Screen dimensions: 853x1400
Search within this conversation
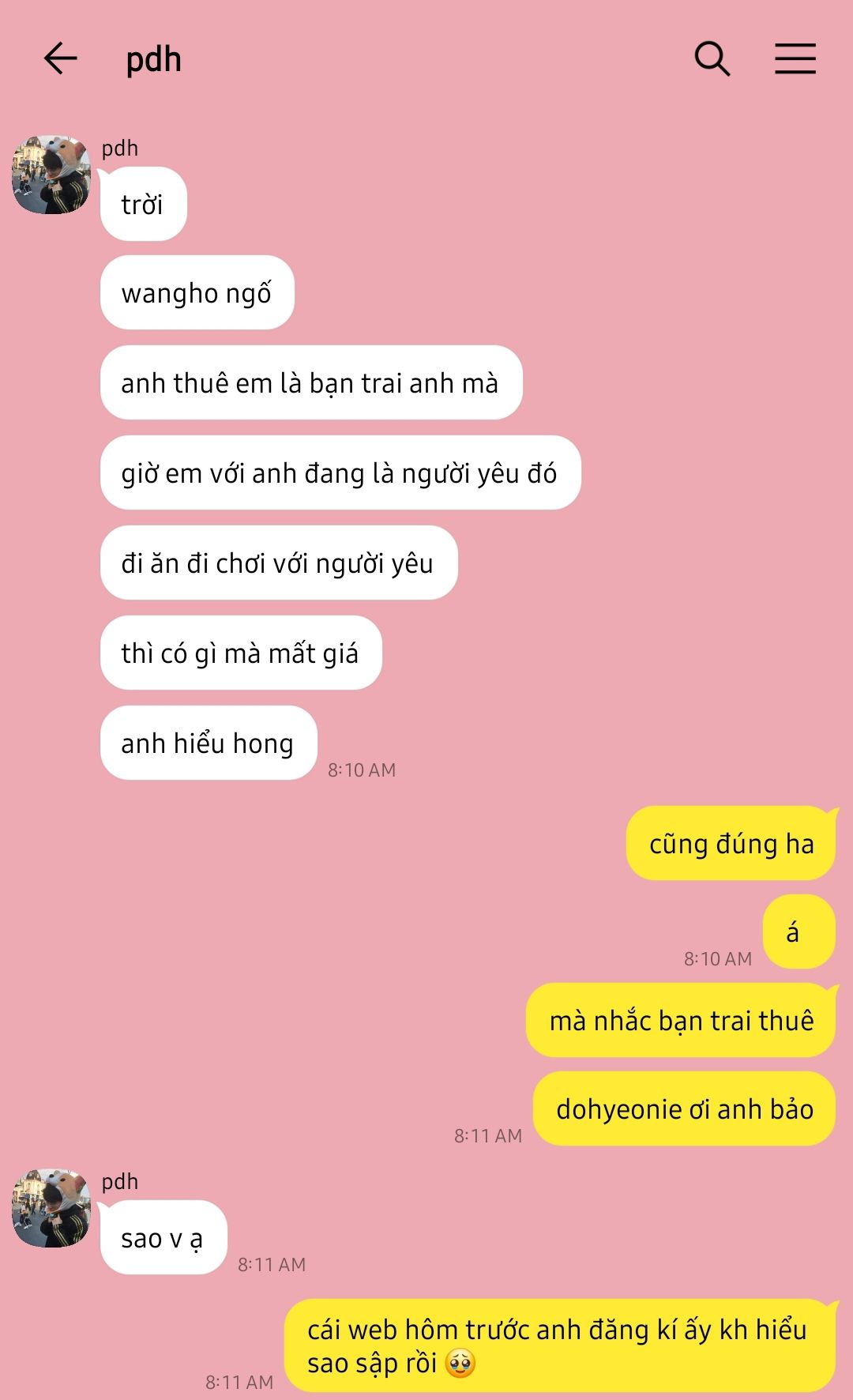(x=712, y=58)
